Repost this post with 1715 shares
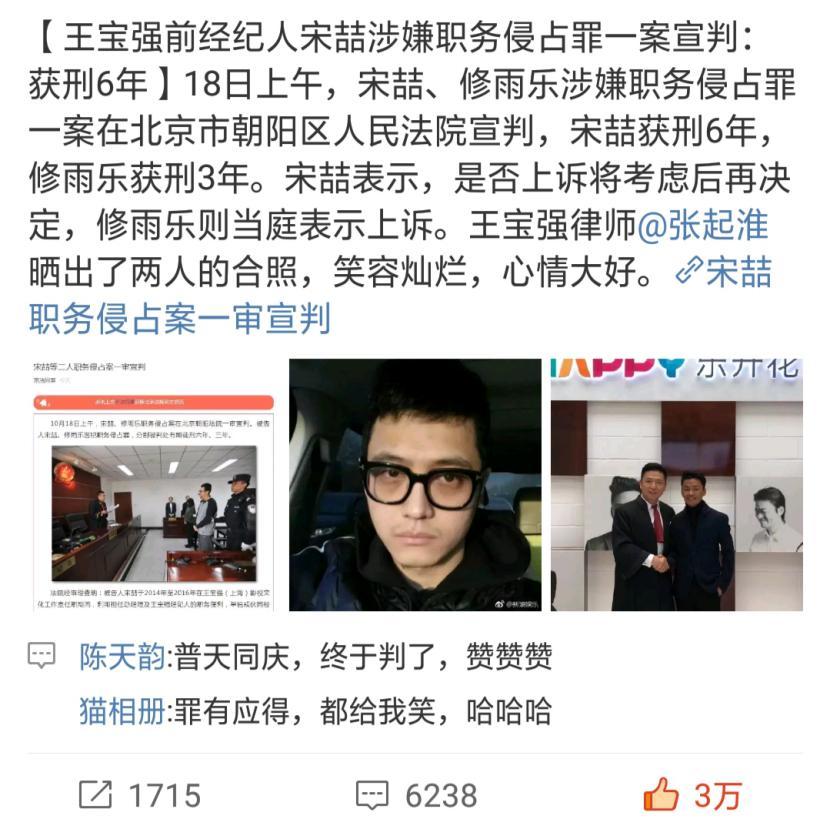The image size is (831, 829). tap(139, 796)
